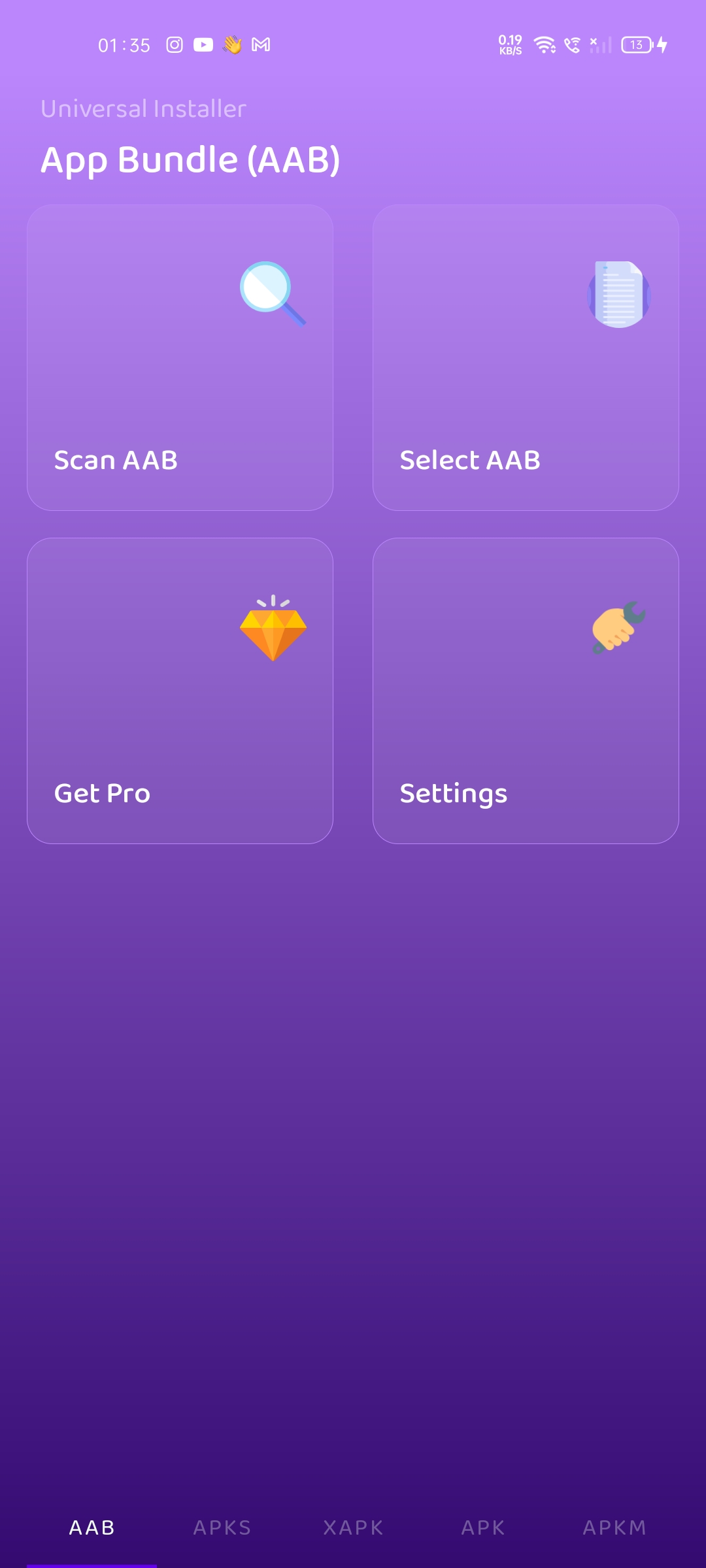The image size is (706, 1568).
Task: Open the Select AAB card
Action: click(x=526, y=357)
